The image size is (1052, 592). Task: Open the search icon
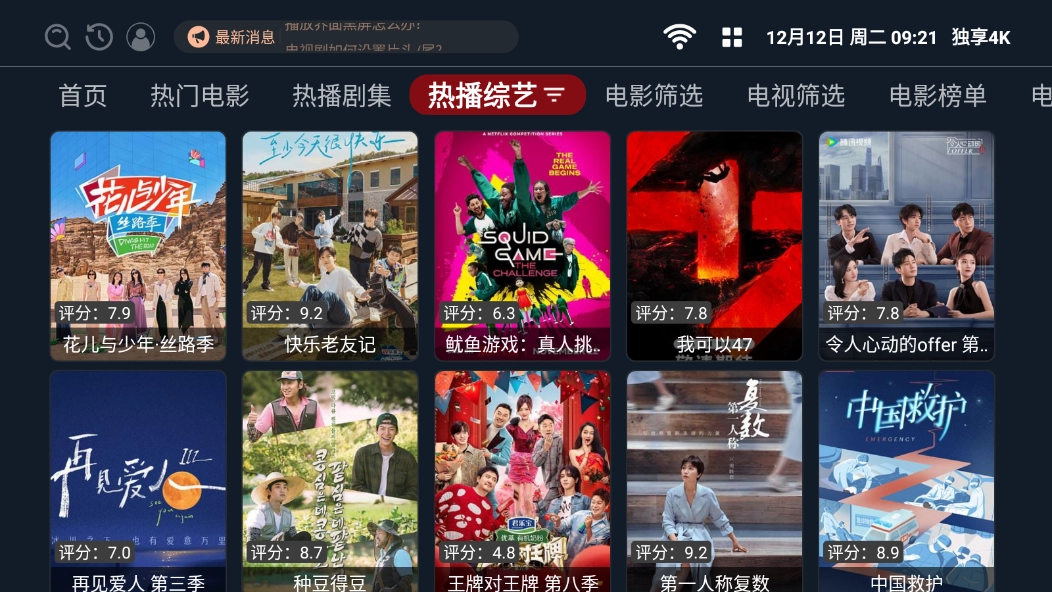tap(58, 37)
